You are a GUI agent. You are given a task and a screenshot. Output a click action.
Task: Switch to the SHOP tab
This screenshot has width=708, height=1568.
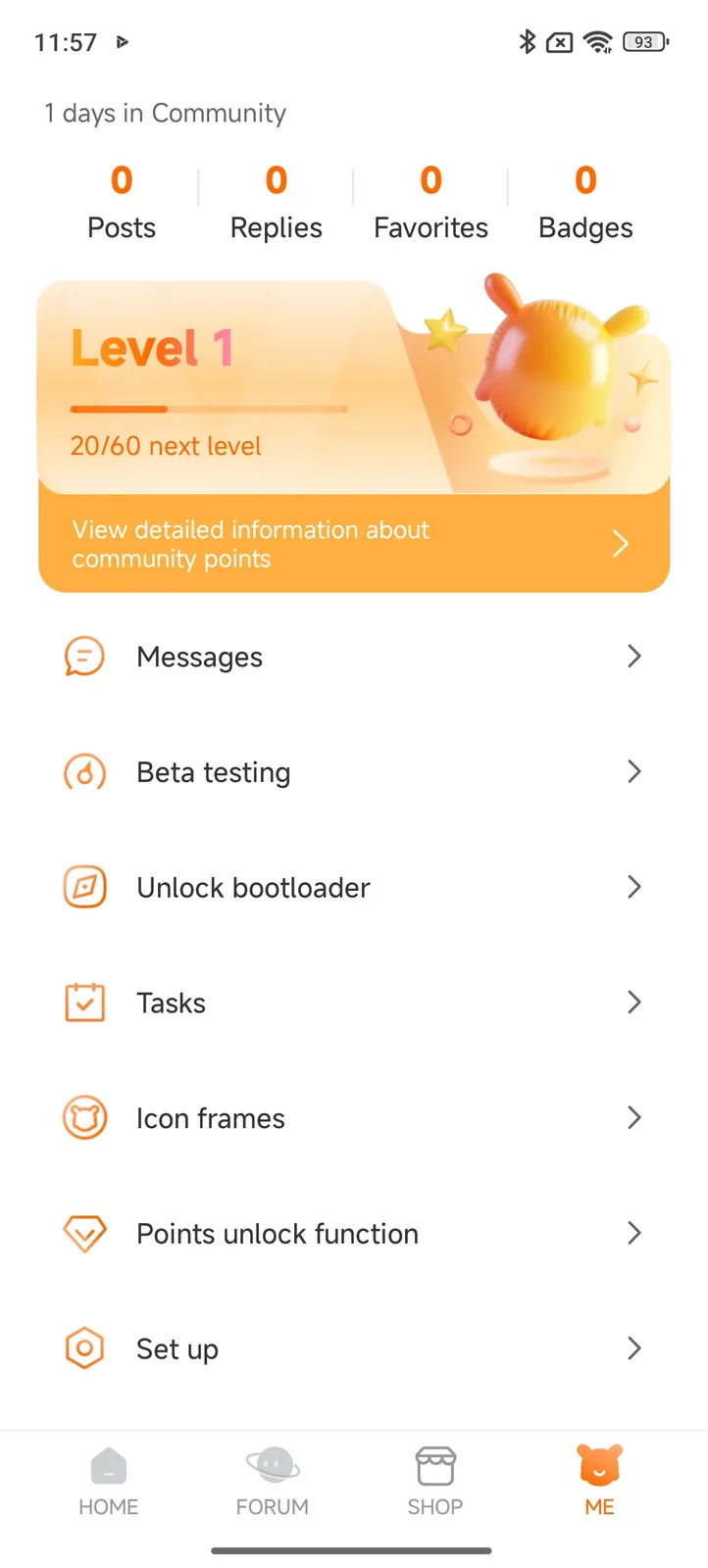tap(435, 1482)
